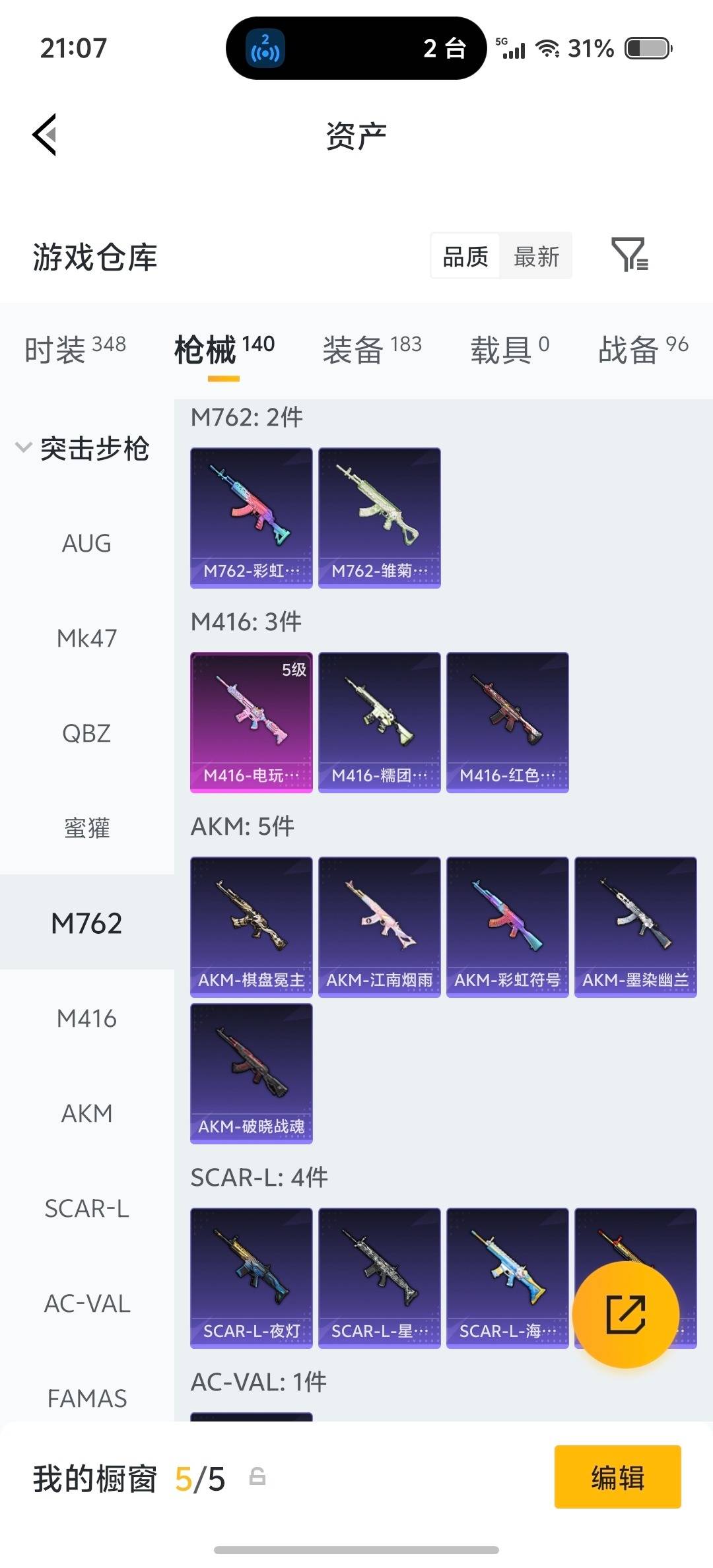Viewport: 713px width, 1568px height.
Task: Switch sorting to 最新
Action: [537, 256]
